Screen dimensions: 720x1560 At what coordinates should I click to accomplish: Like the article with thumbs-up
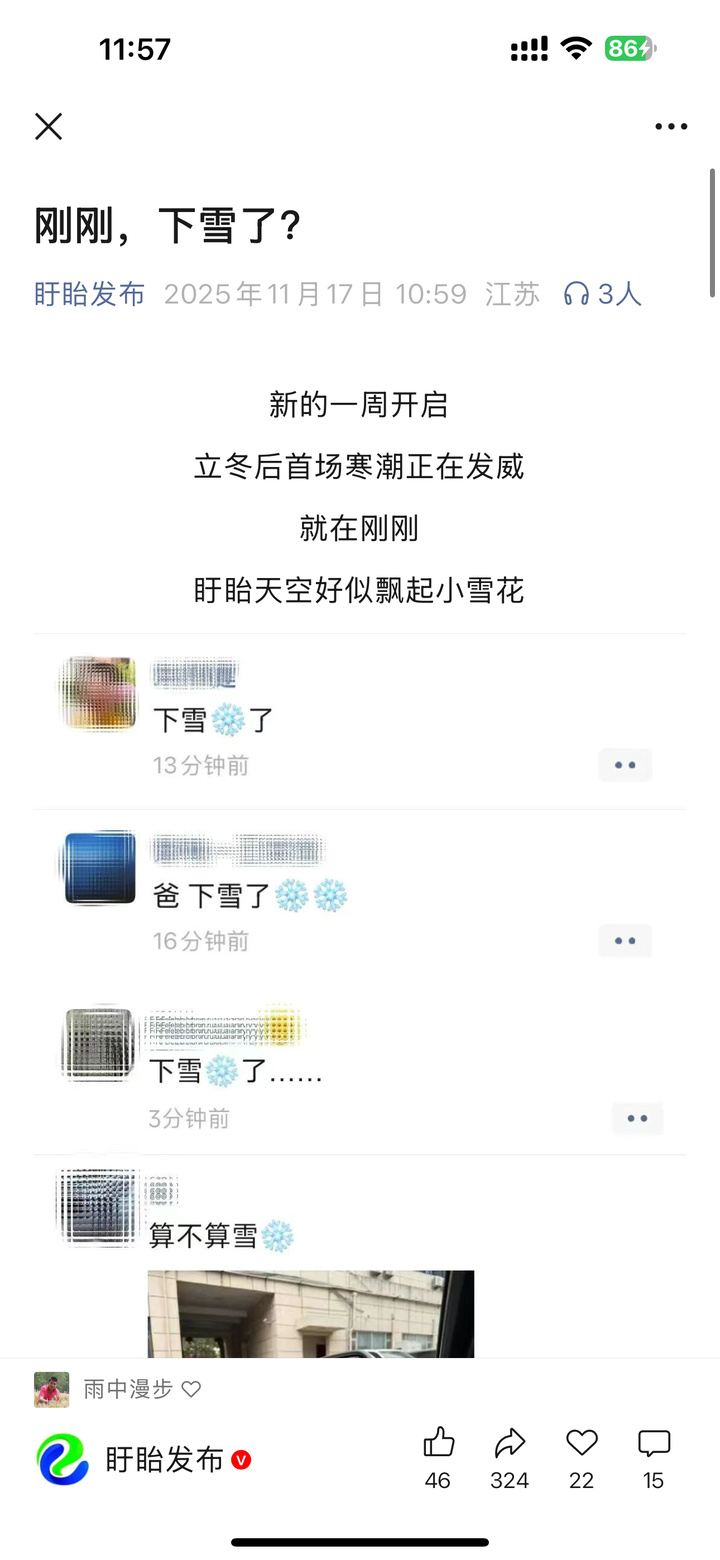[438, 1443]
